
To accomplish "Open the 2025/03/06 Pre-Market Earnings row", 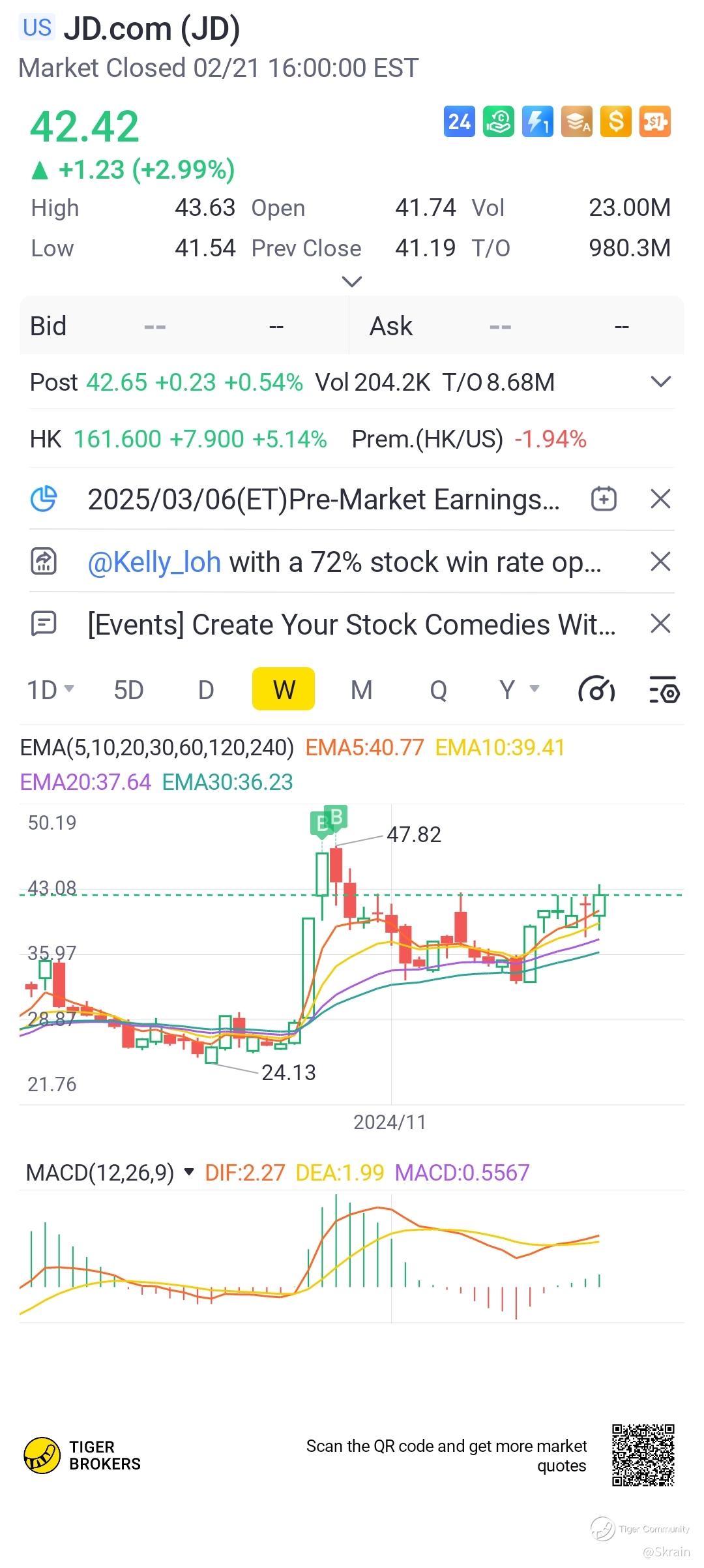I will [324, 500].
